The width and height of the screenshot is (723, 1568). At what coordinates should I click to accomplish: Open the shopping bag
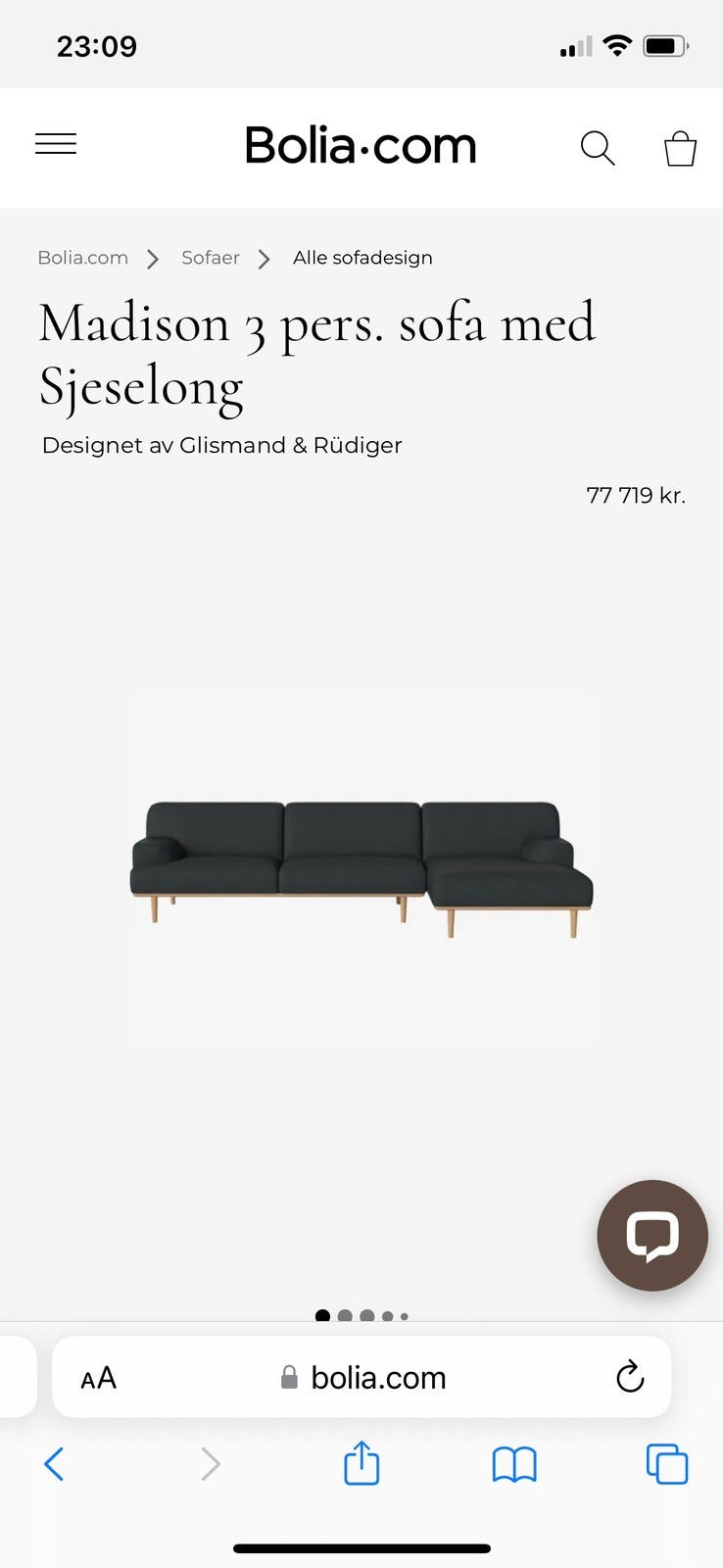[x=680, y=149]
